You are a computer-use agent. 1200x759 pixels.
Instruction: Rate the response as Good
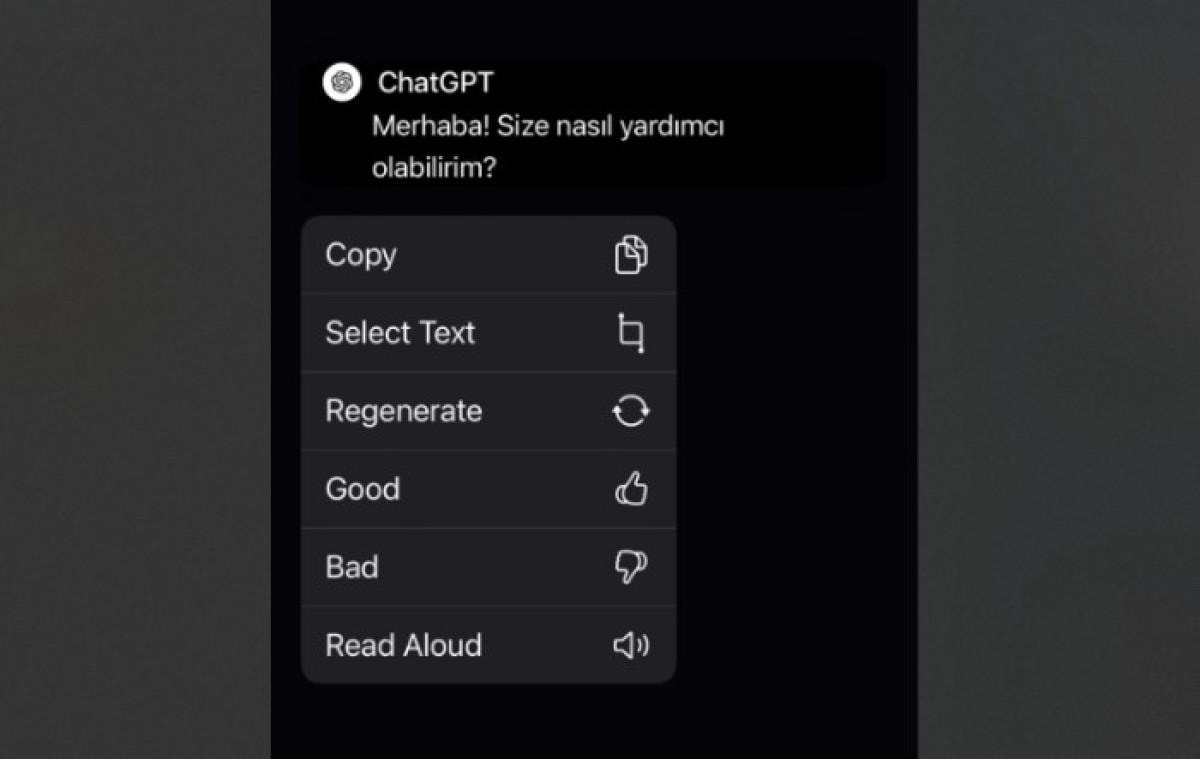(x=488, y=489)
